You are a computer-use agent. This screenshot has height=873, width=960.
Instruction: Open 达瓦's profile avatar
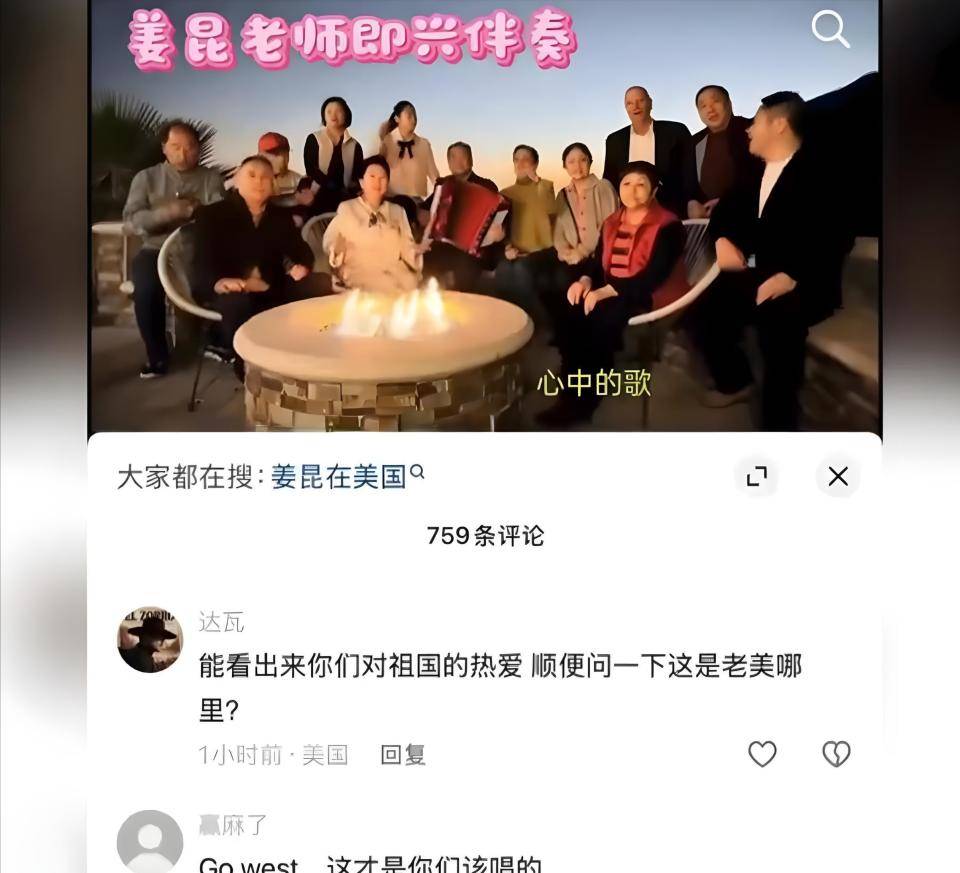pyautogui.click(x=150, y=640)
